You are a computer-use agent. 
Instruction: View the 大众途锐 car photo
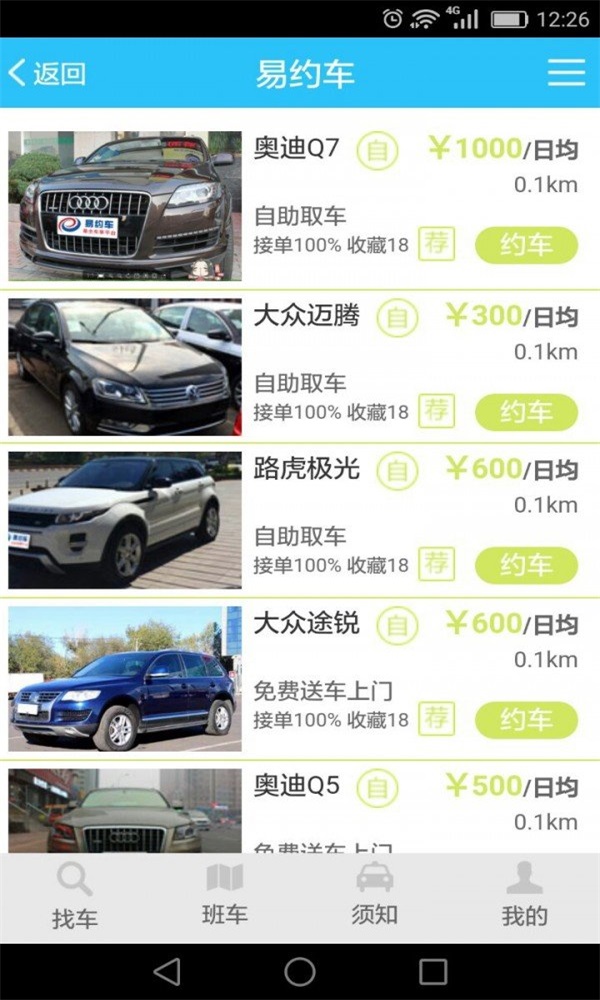[125, 678]
